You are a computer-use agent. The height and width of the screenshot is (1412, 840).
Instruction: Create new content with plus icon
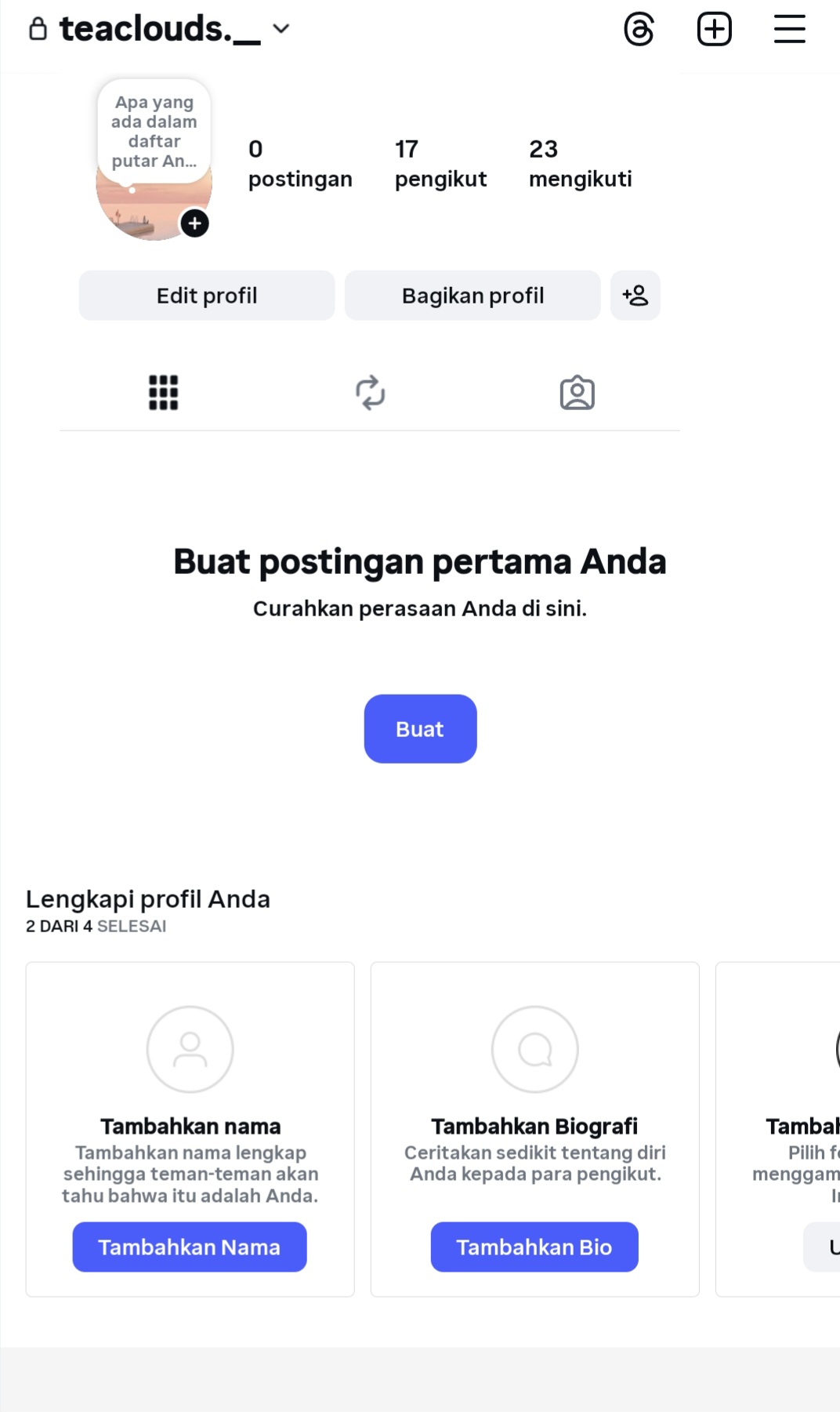click(x=714, y=30)
